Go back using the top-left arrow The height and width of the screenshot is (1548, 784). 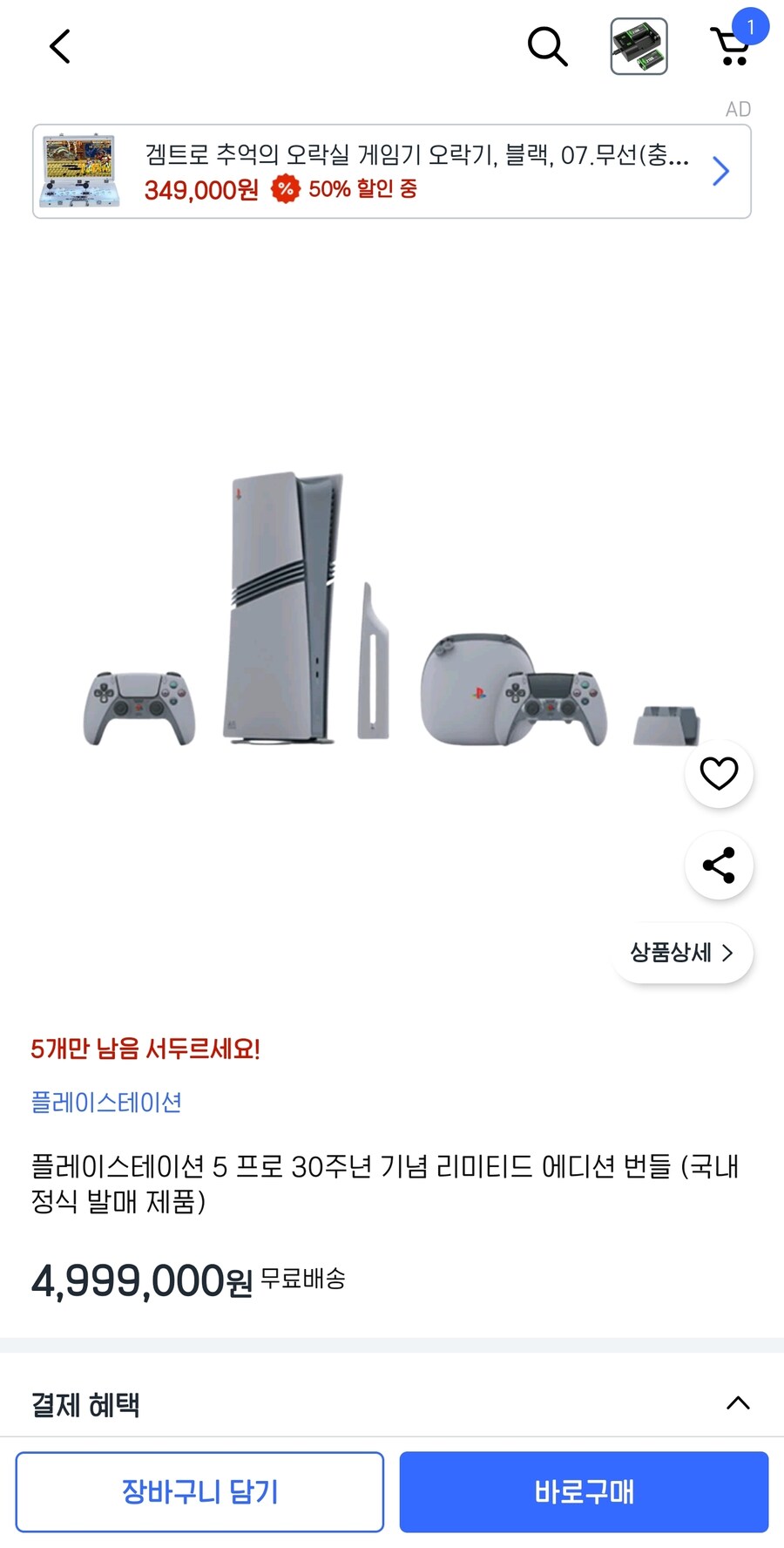59,46
